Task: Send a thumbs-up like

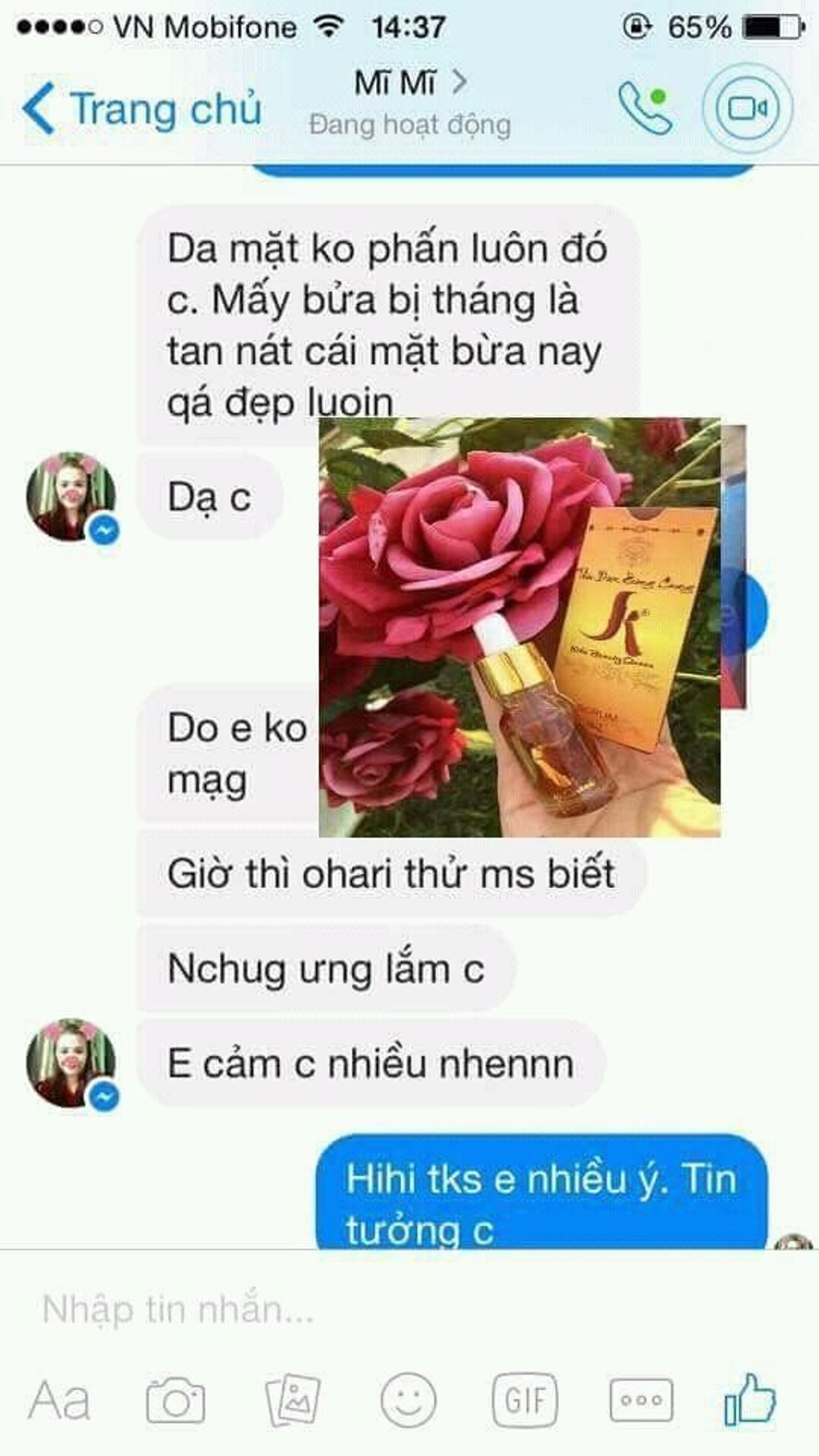Action: pyautogui.click(x=751, y=1399)
